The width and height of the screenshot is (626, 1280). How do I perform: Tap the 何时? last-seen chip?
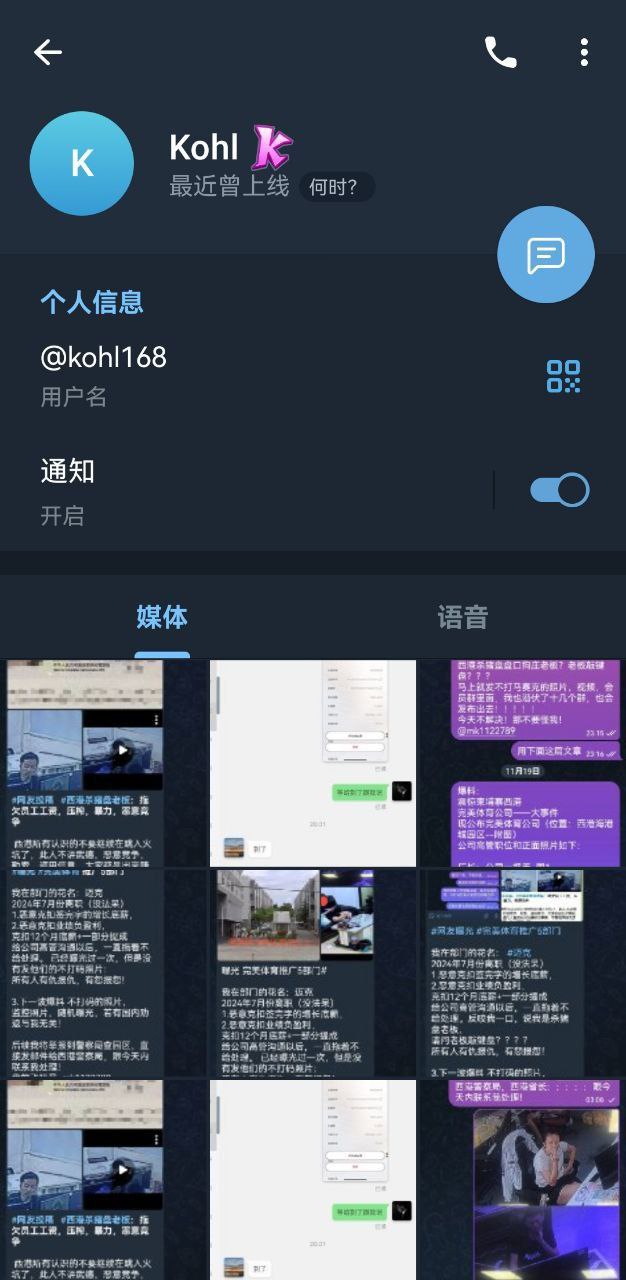334,186
